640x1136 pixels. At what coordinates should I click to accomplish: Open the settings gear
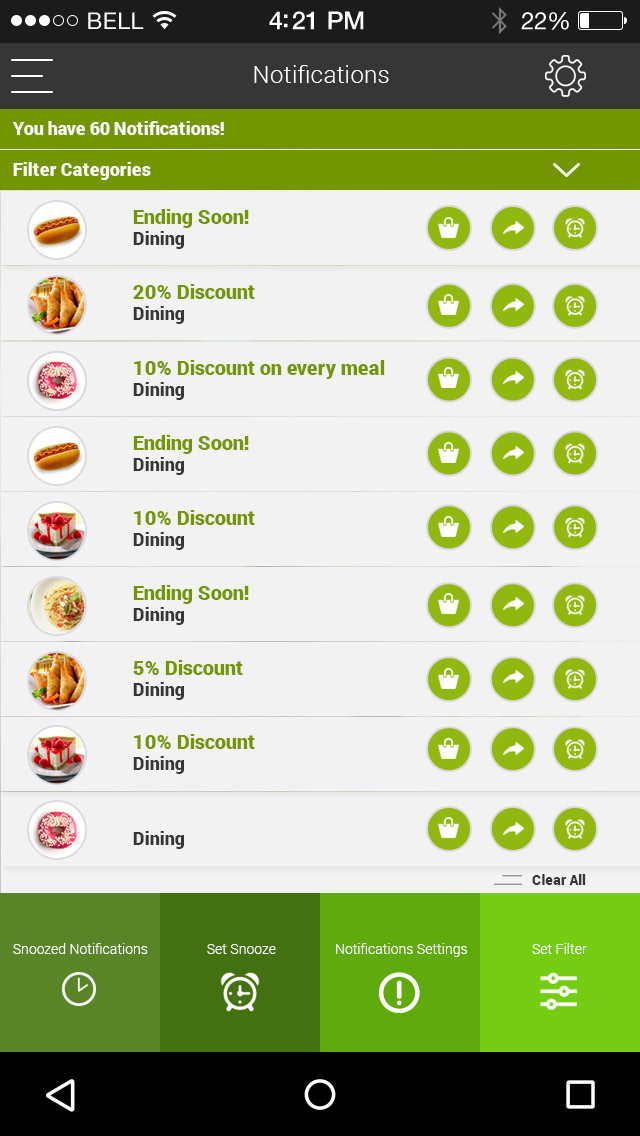pos(565,76)
